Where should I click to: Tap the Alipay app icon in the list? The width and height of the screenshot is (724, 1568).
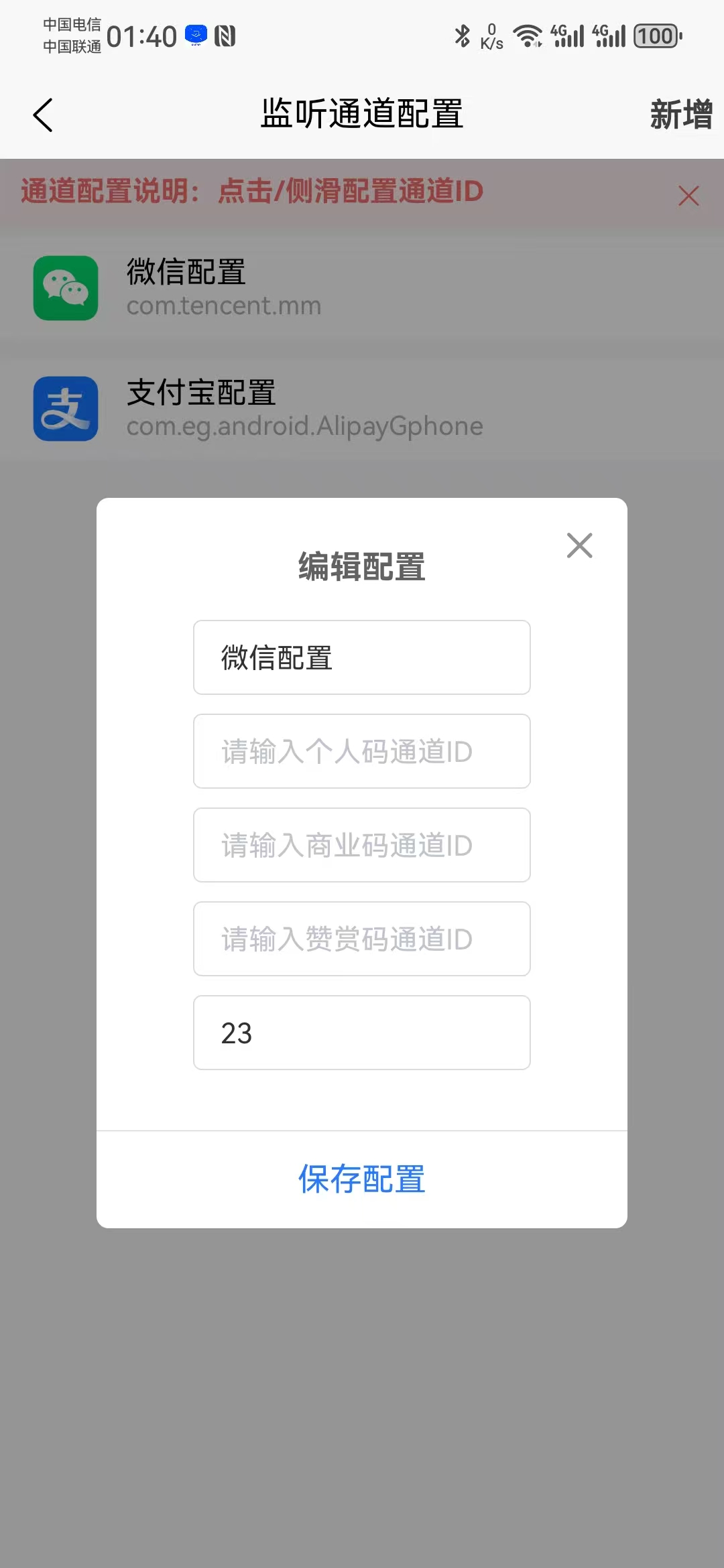click(65, 409)
